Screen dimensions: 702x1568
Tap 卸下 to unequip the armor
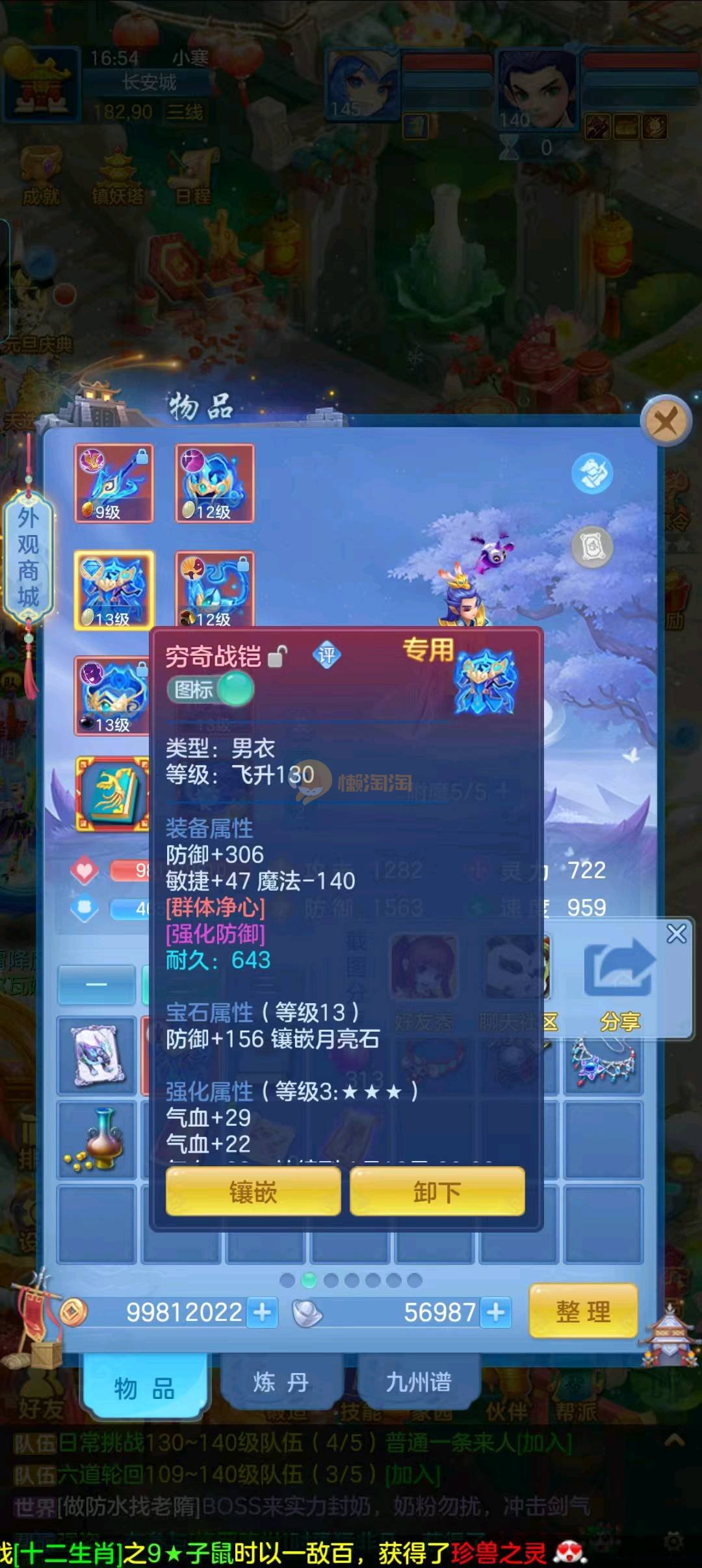pyautogui.click(x=437, y=1192)
